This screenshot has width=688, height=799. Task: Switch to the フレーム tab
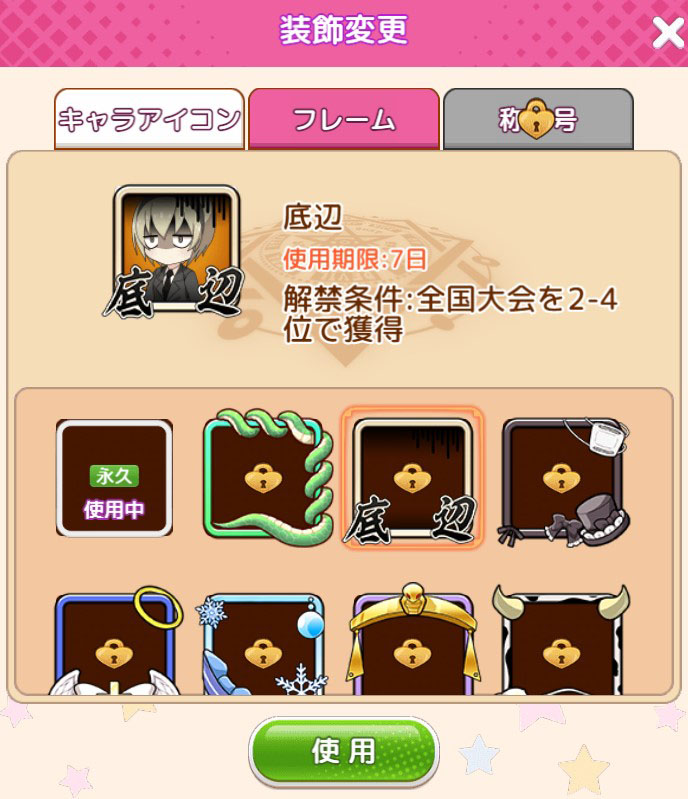(x=344, y=119)
